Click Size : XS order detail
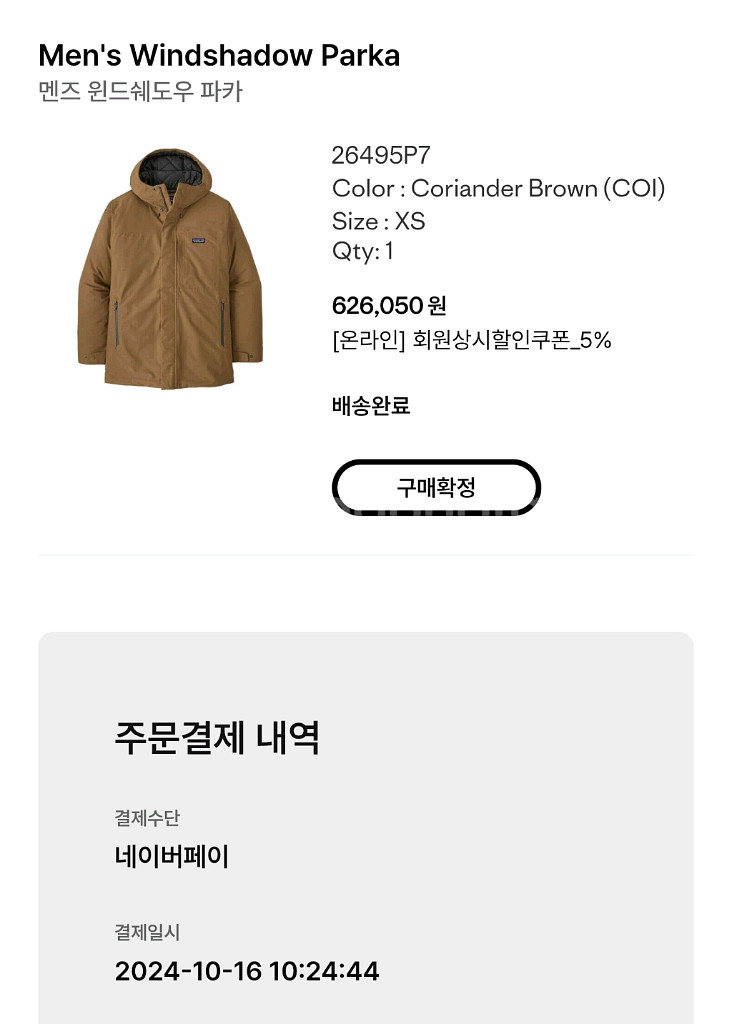 379,222
